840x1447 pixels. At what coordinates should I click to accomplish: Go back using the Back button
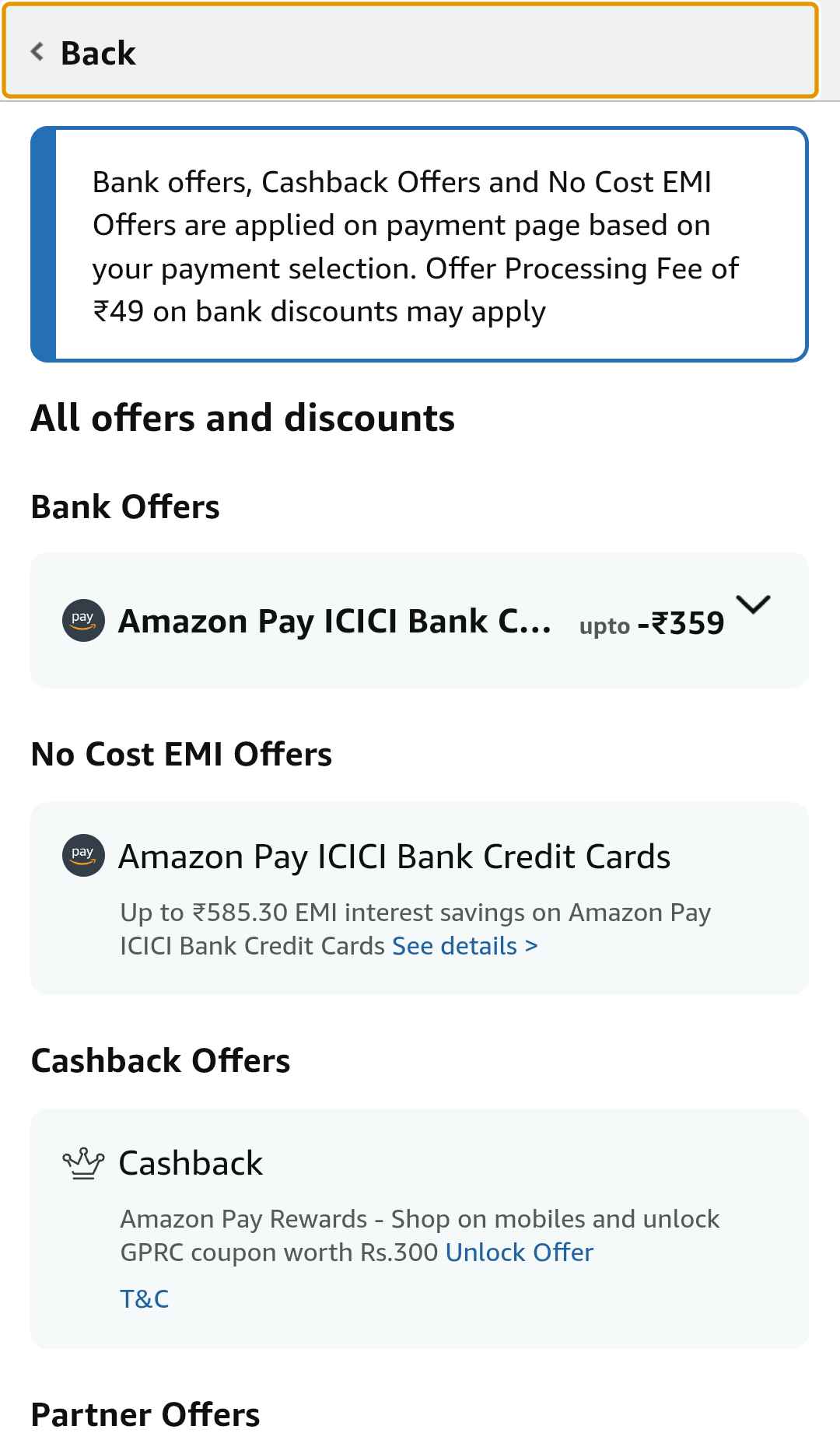[84, 53]
